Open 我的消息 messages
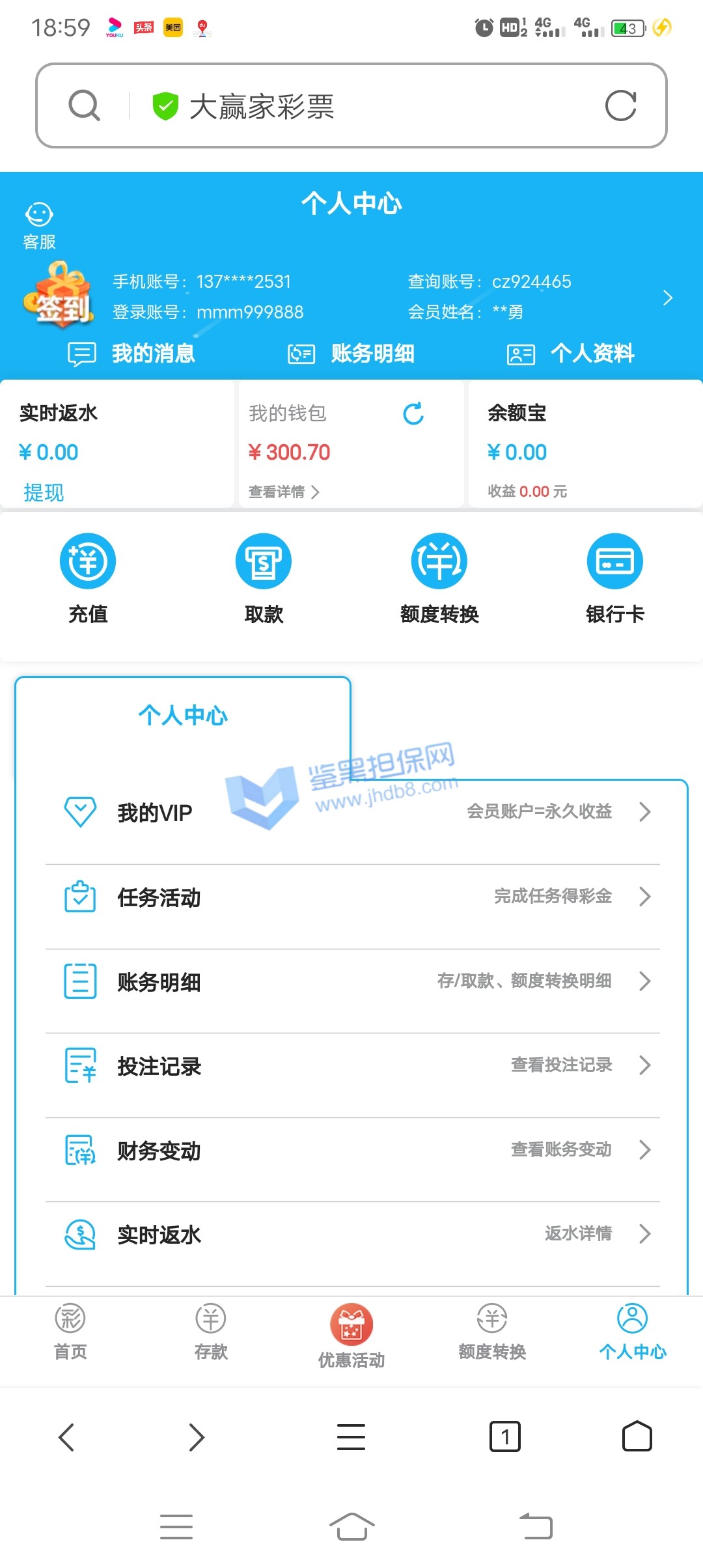 [x=132, y=354]
